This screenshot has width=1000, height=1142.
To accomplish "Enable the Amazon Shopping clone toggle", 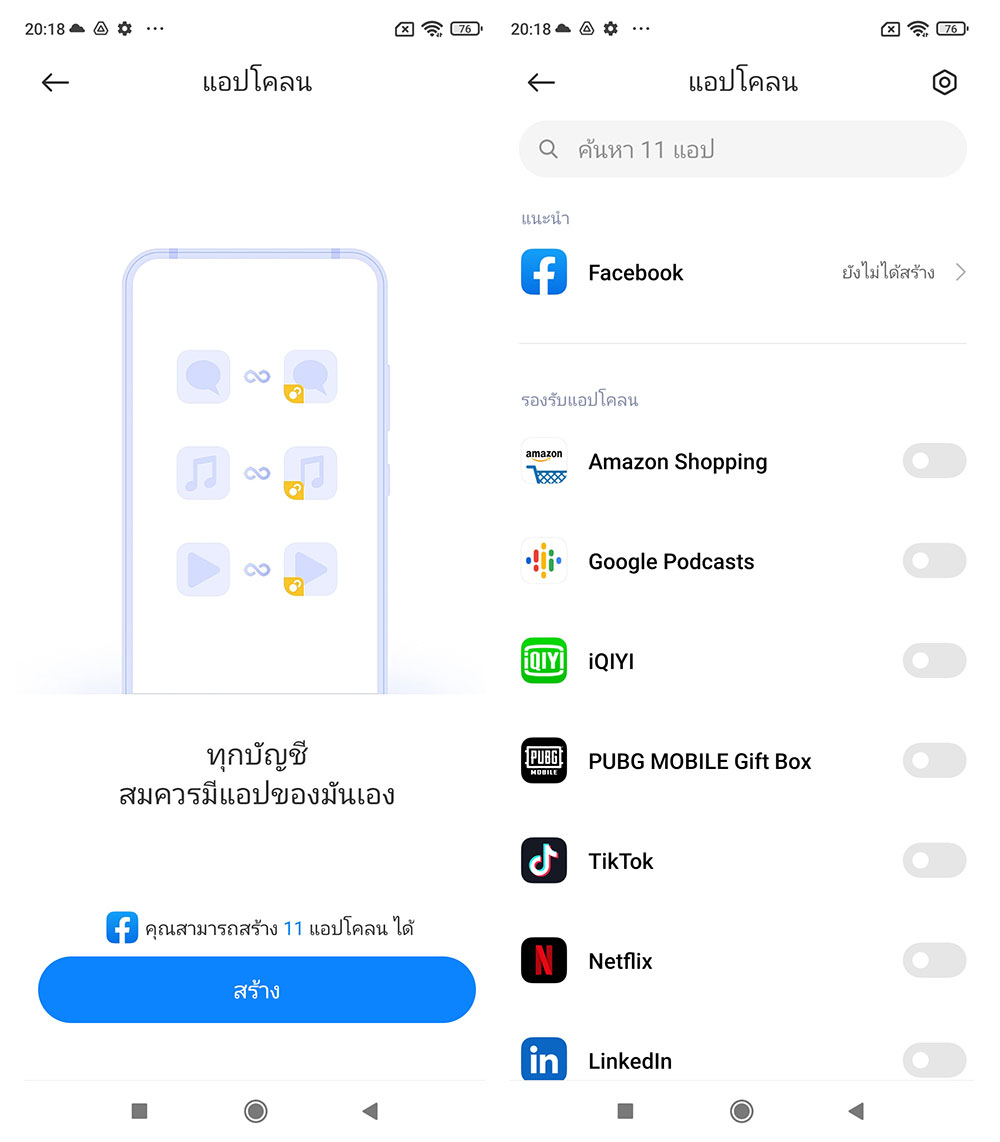I will click(934, 461).
